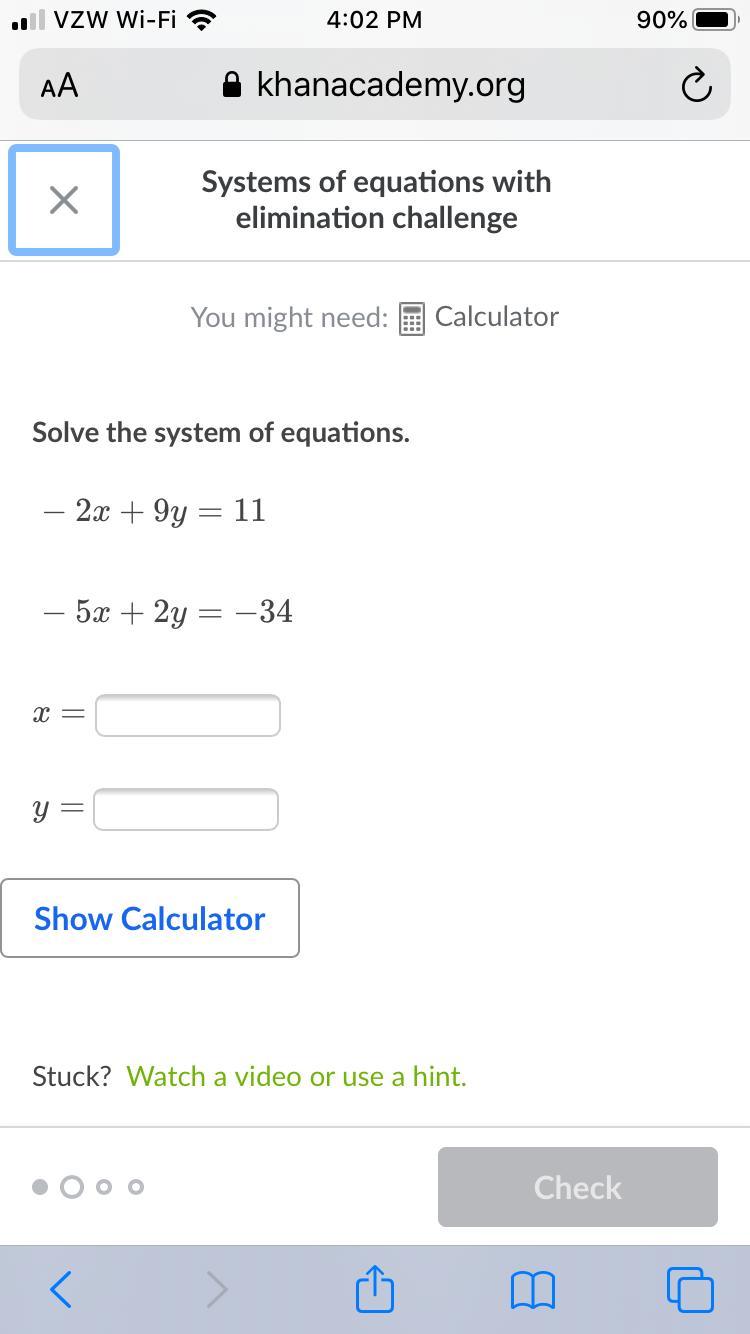The height and width of the screenshot is (1334, 750).
Task: Open Safari bookmarks
Action: pyautogui.click(x=532, y=1289)
